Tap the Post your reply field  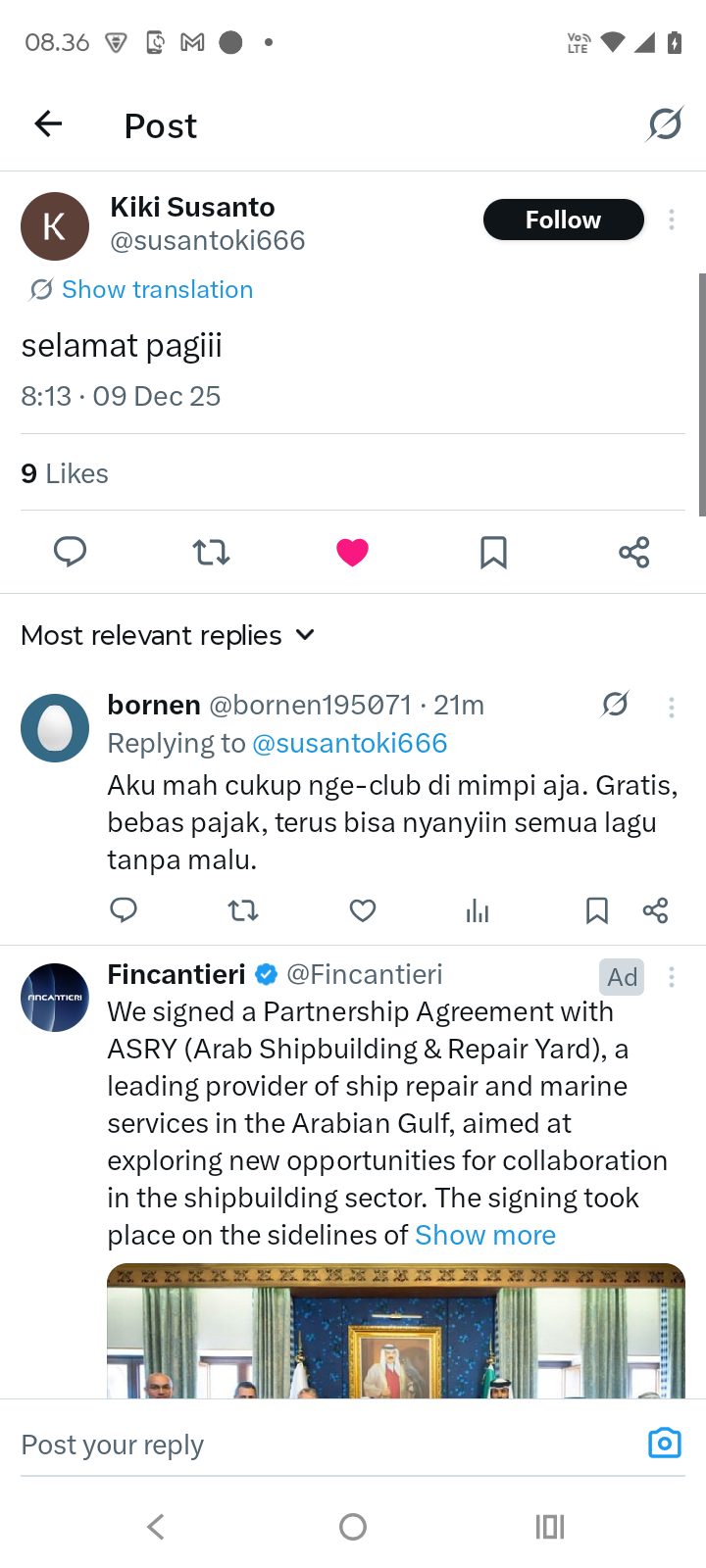click(x=314, y=1445)
